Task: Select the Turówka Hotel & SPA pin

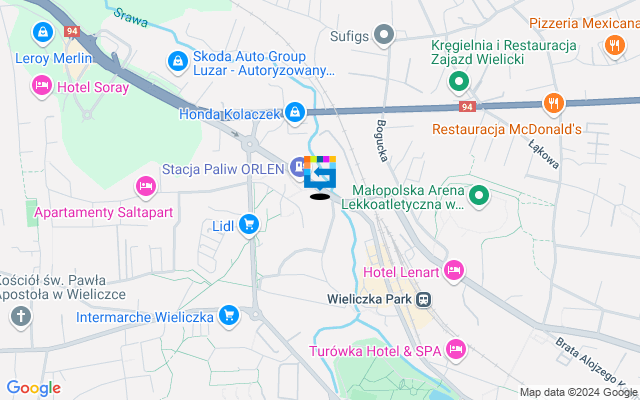Action: pyautogui.click(x=457, y=349)
